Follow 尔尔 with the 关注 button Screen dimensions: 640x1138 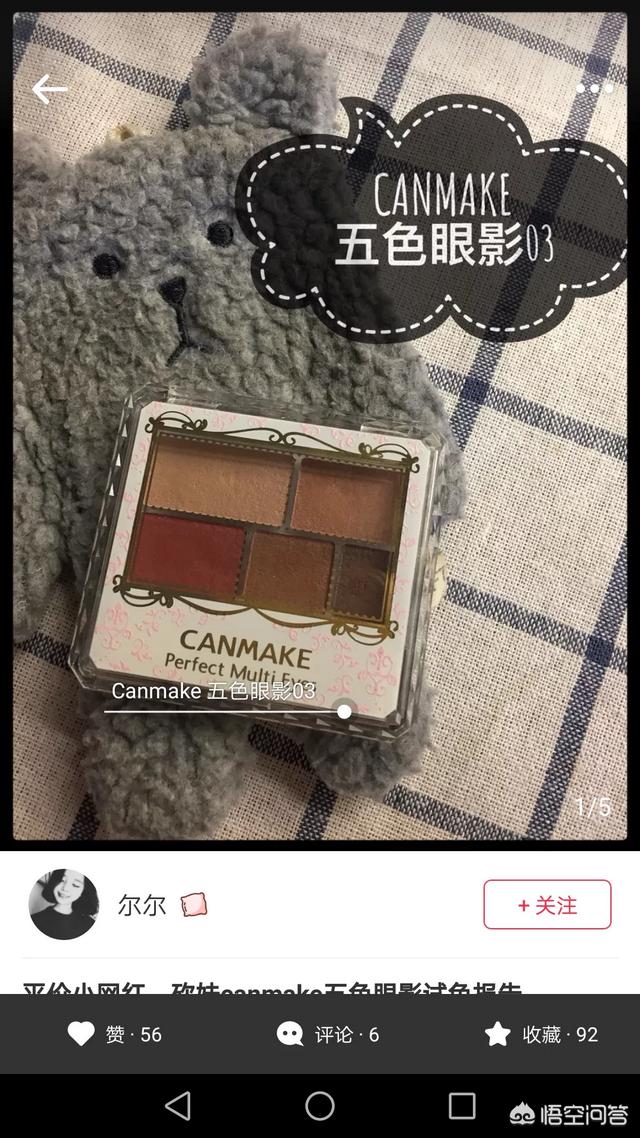[547, 905]
